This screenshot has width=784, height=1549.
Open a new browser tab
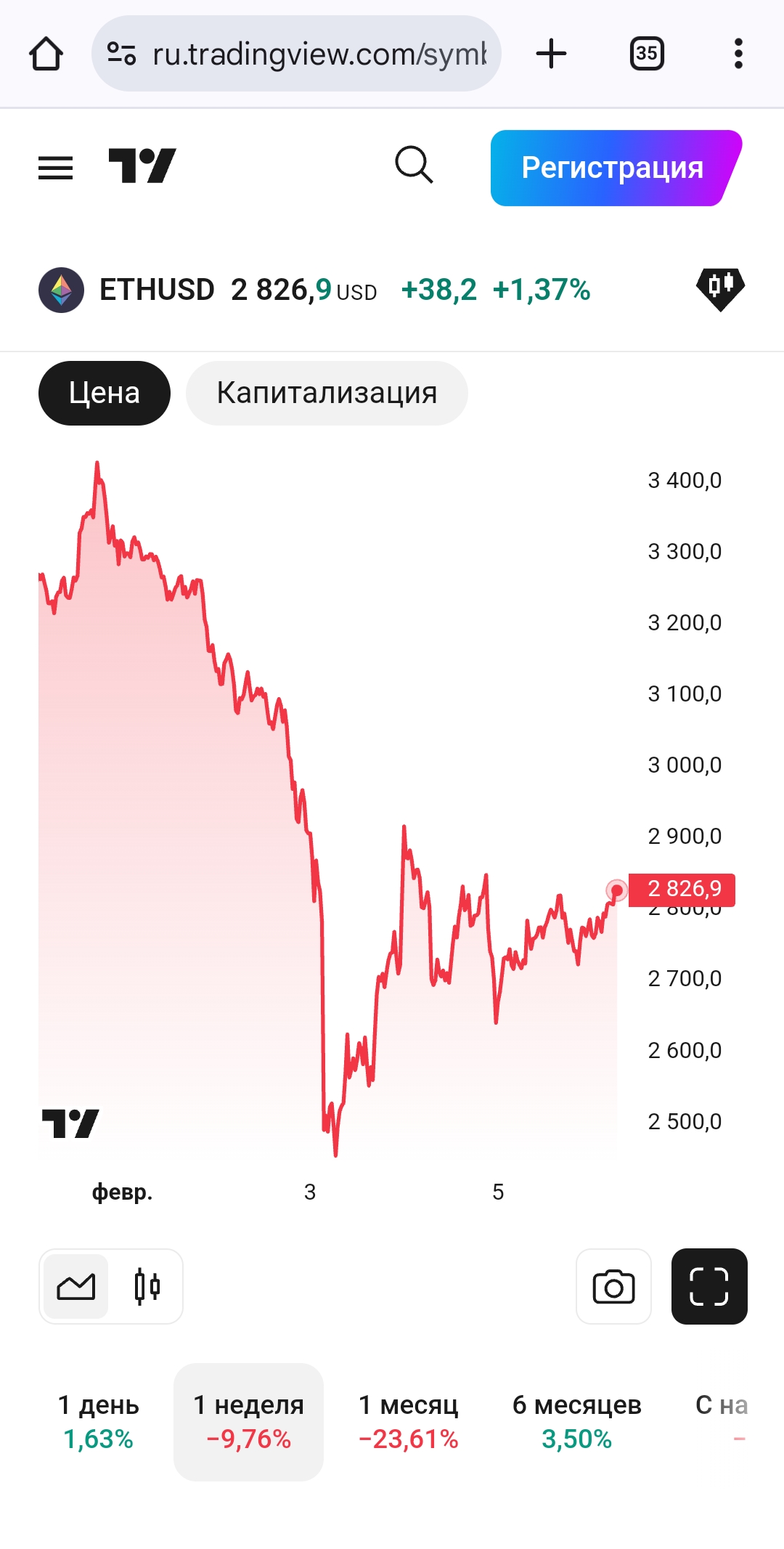(x=551, y=54)
